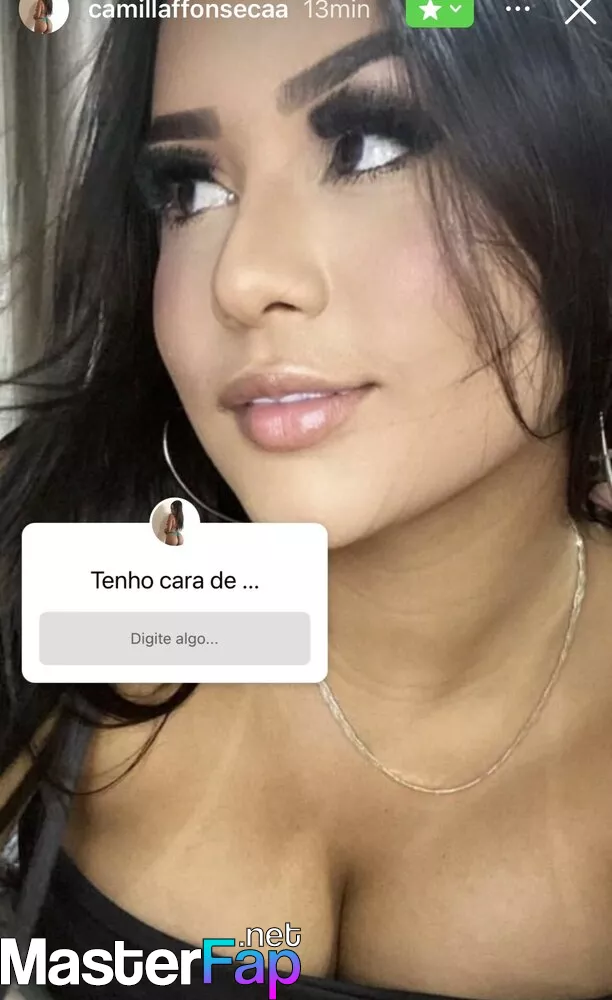The image size is (612, 1000).
Task: Tap the green close friends star badge
Action: tap(440, 11)
